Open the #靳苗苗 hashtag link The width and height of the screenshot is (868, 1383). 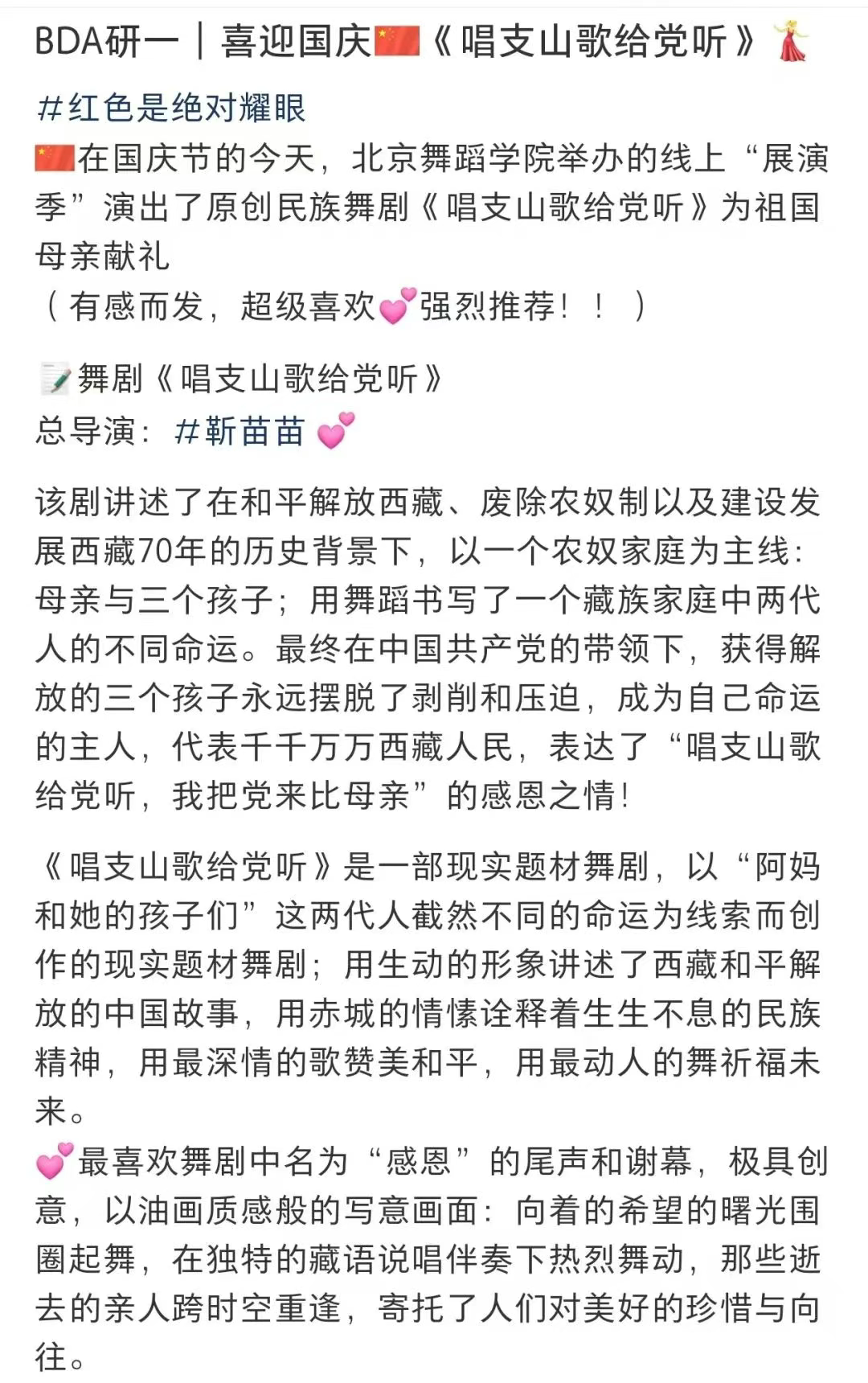click(240, 432)
